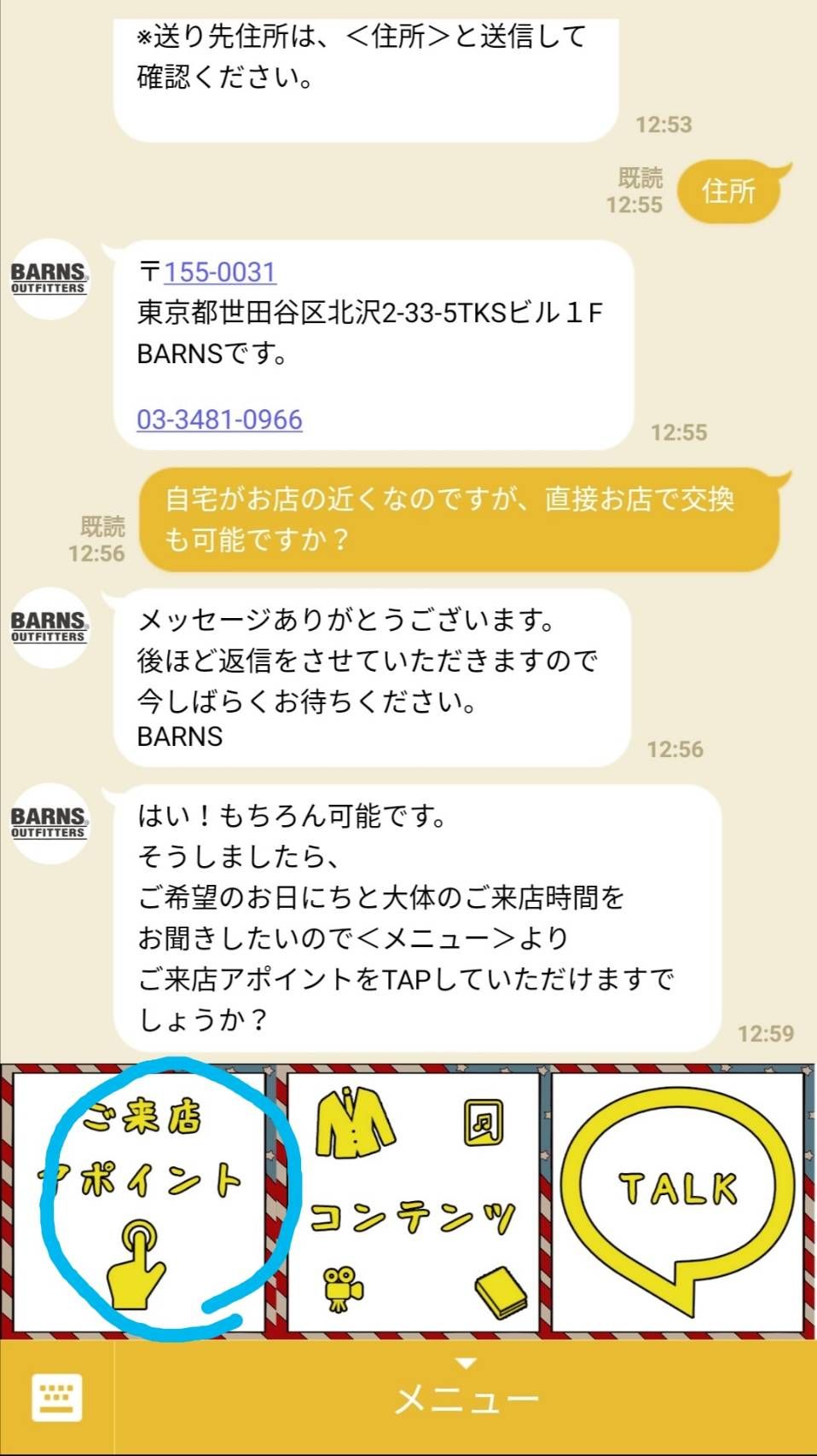Collapse the メニュー bar

(466, 1397)
